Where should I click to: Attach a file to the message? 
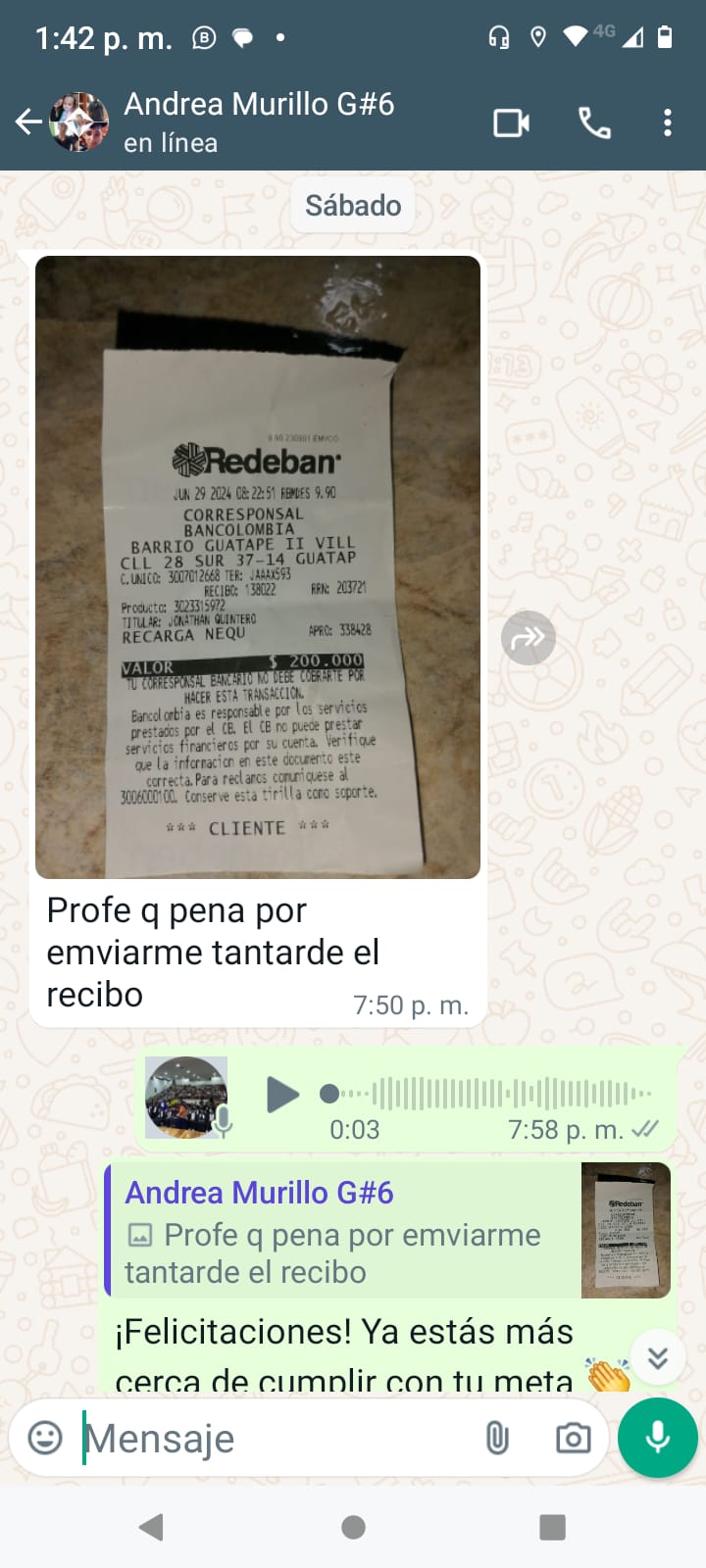pyautogui.click(x=497, y=1438)
